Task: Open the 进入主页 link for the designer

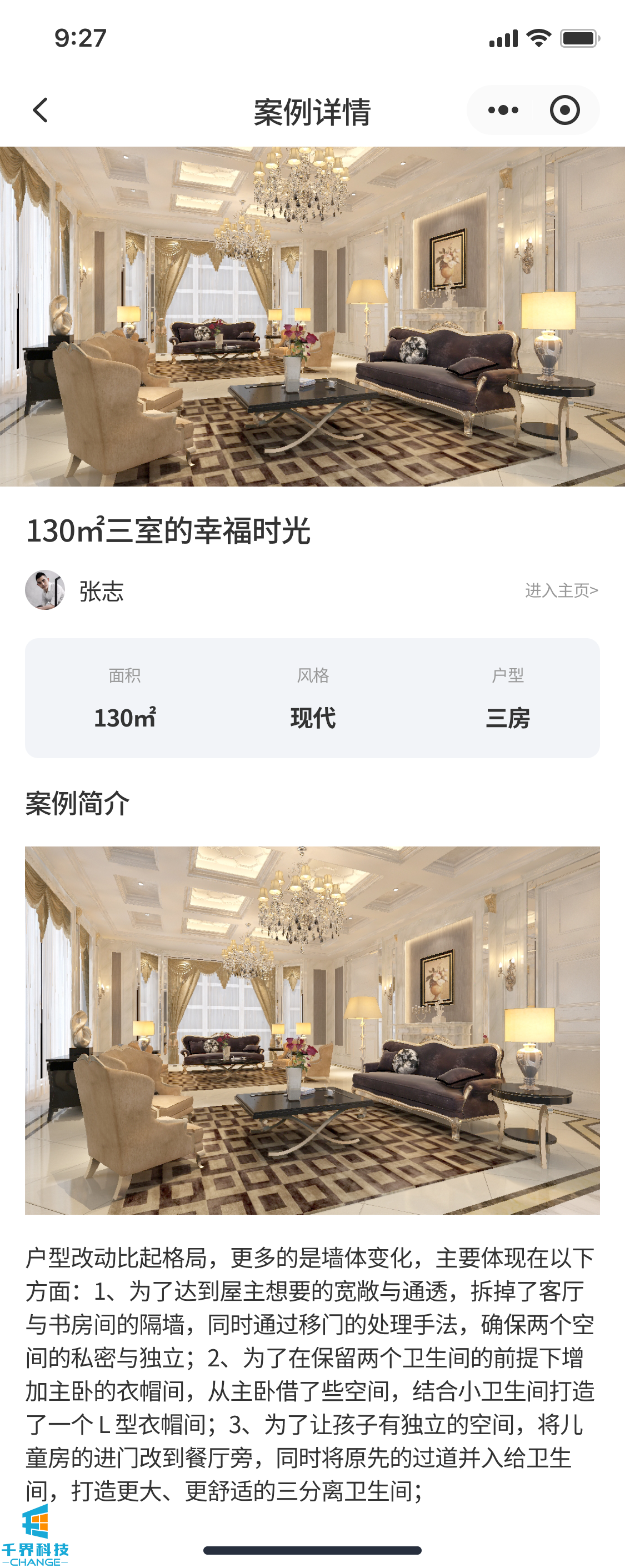Action: coord(561,590)
